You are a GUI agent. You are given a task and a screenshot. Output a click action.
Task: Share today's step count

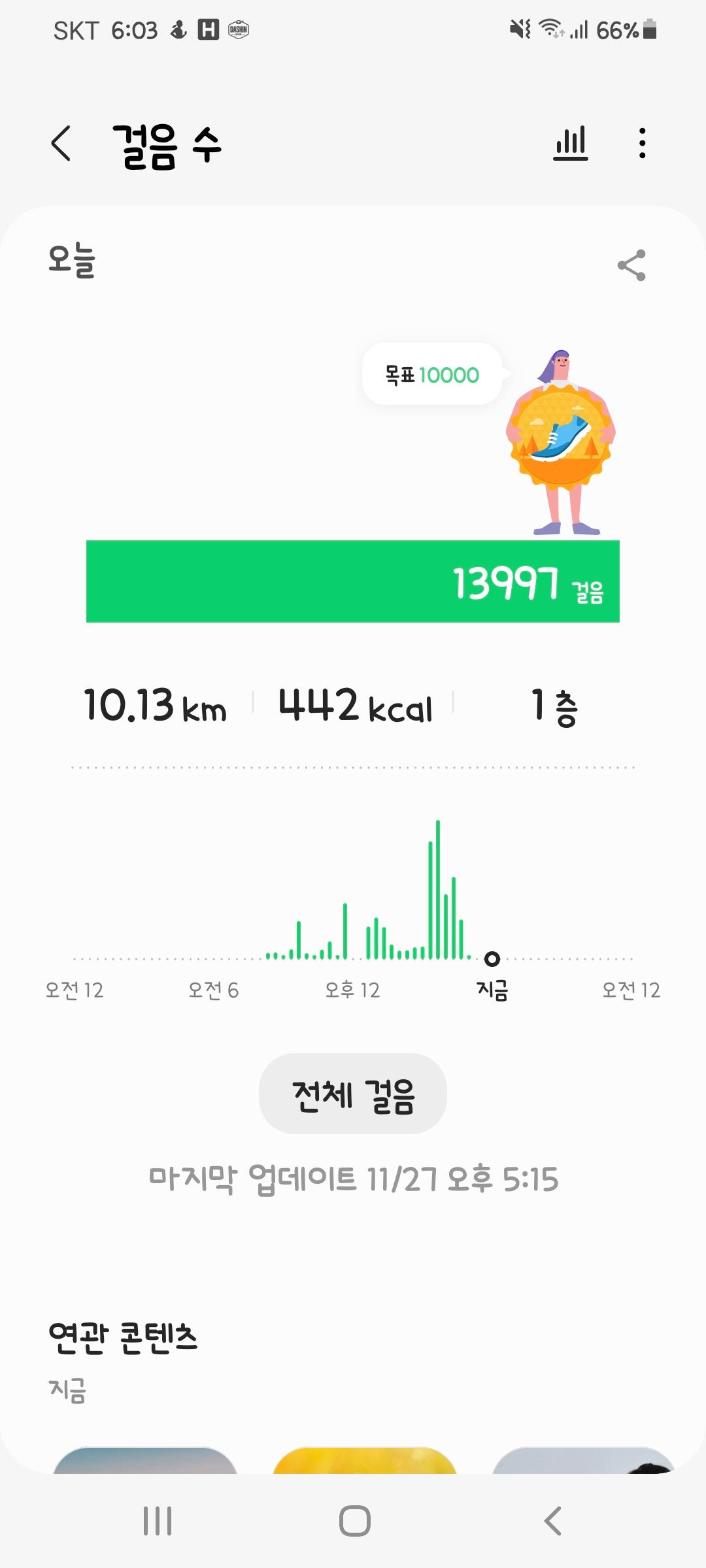(x=631, y=265)
